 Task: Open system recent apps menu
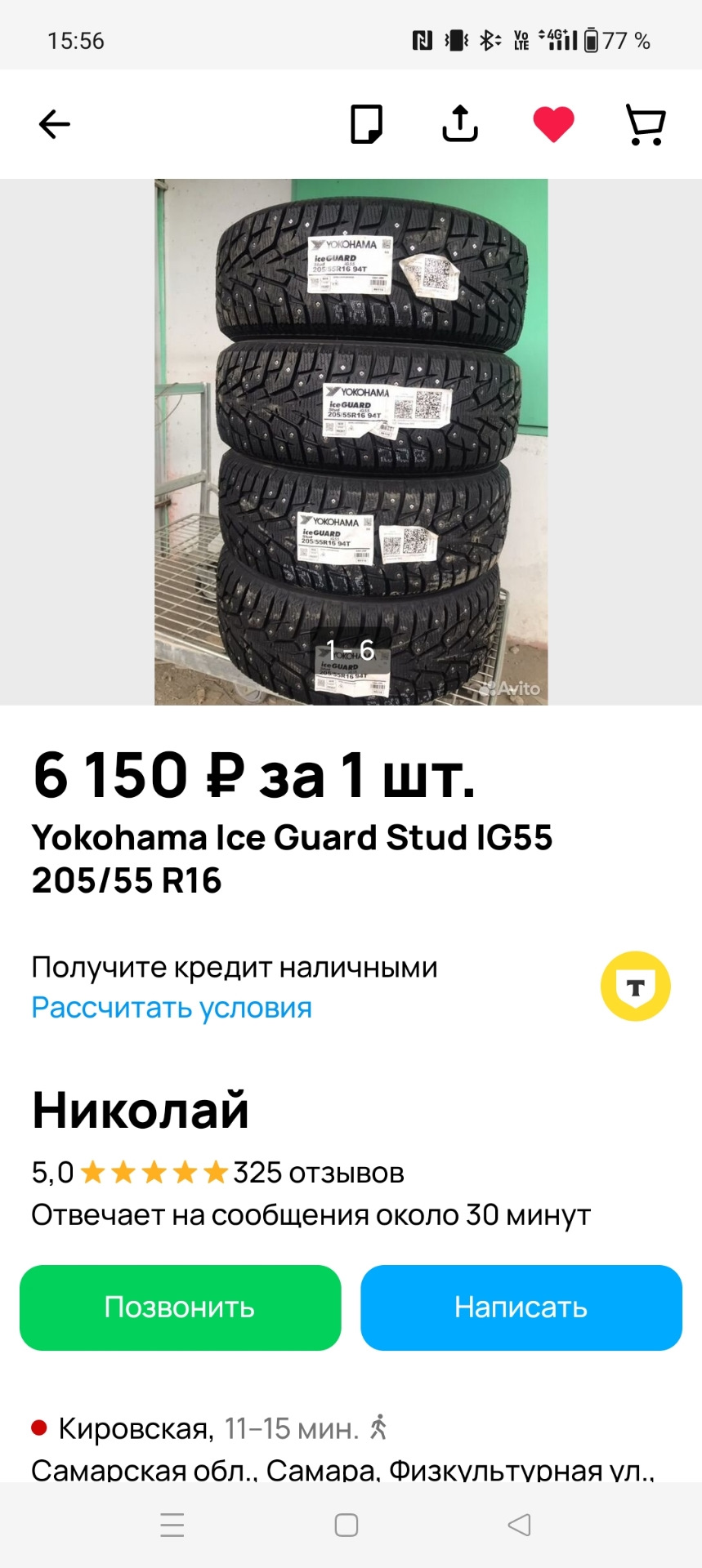pos(172,1525)
